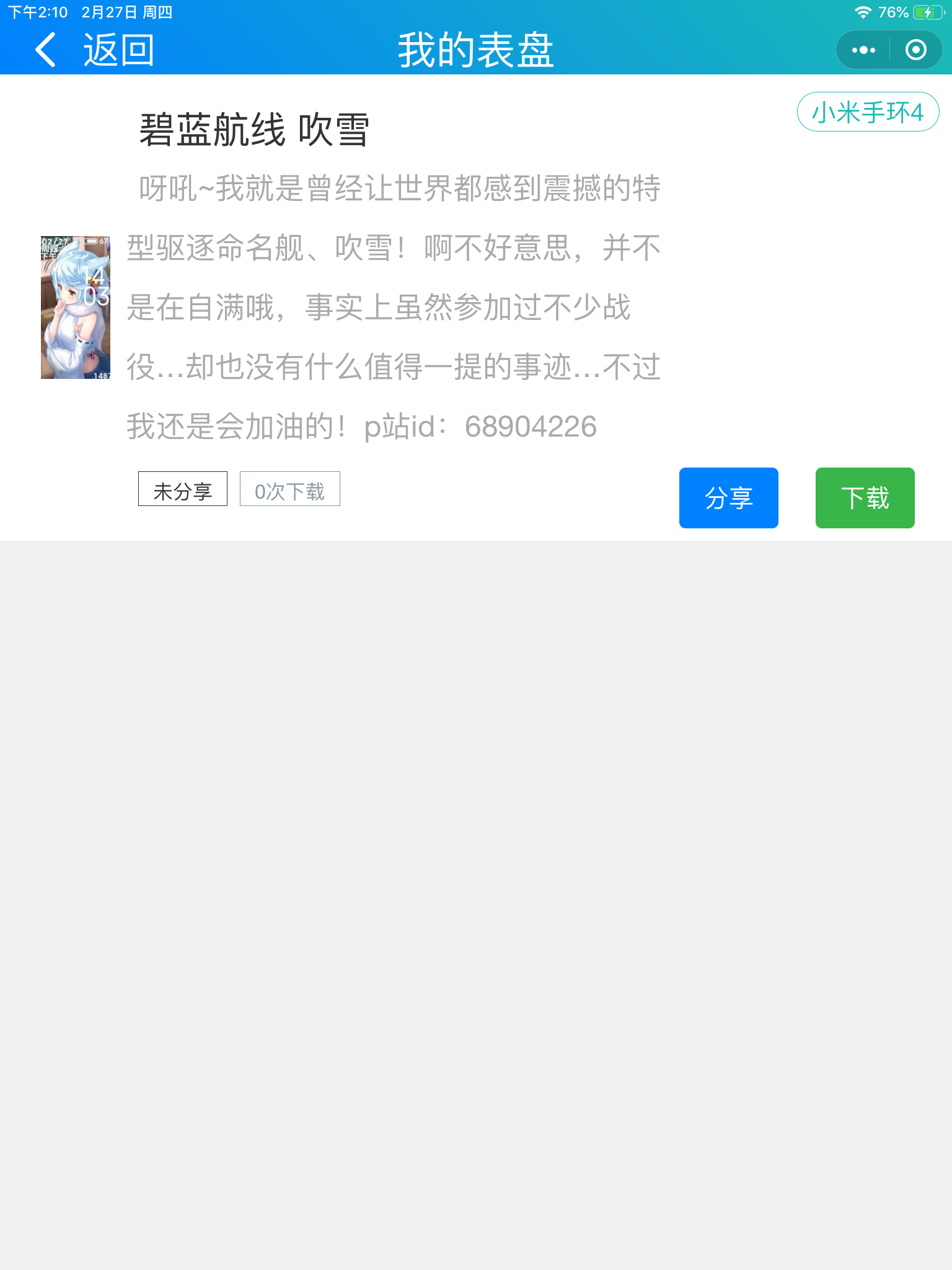Image resolution: width=952 pixels, height=1270 pixels.
Task: Open the 吹雪 watch face thumbnail
Action: (x=75, y=308)
